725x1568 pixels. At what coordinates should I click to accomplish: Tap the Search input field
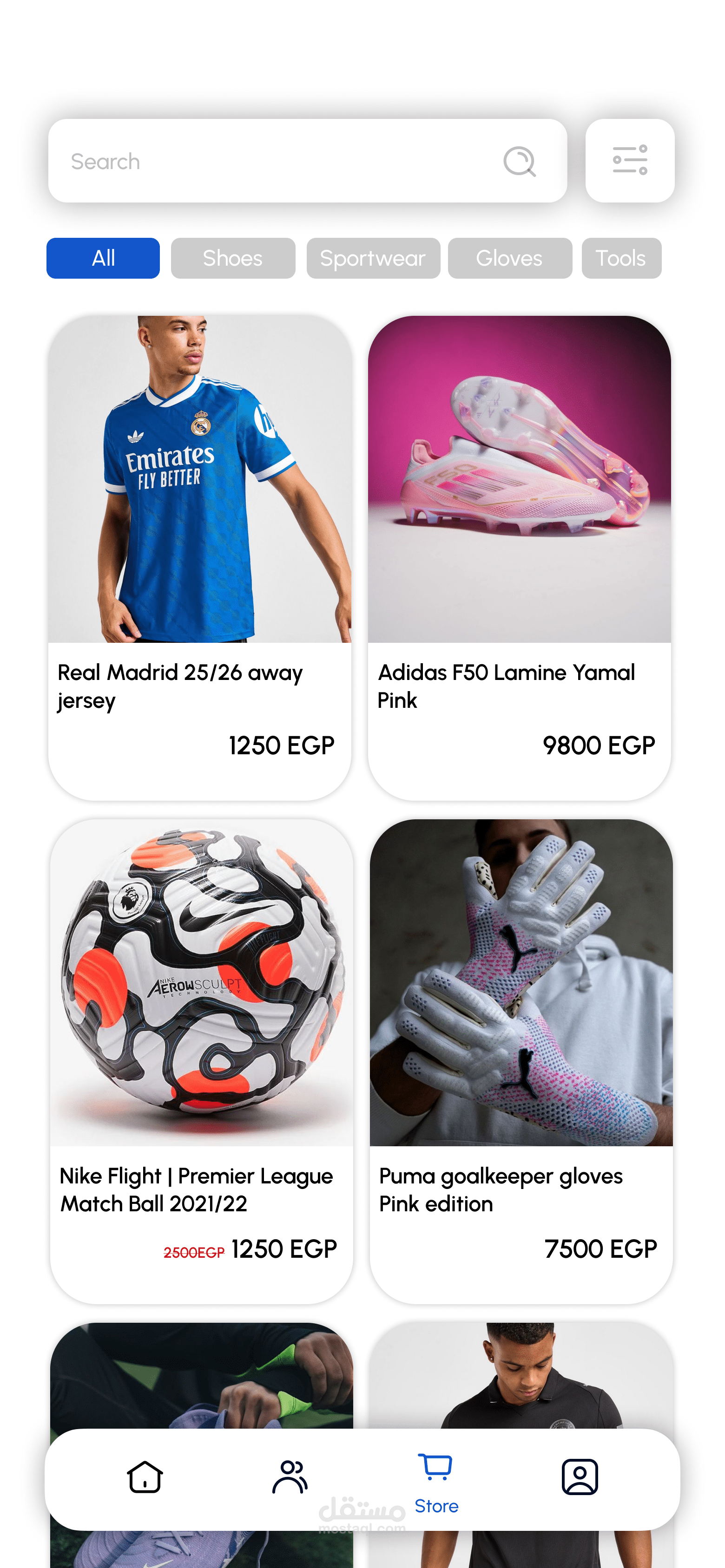coord(274,161)
